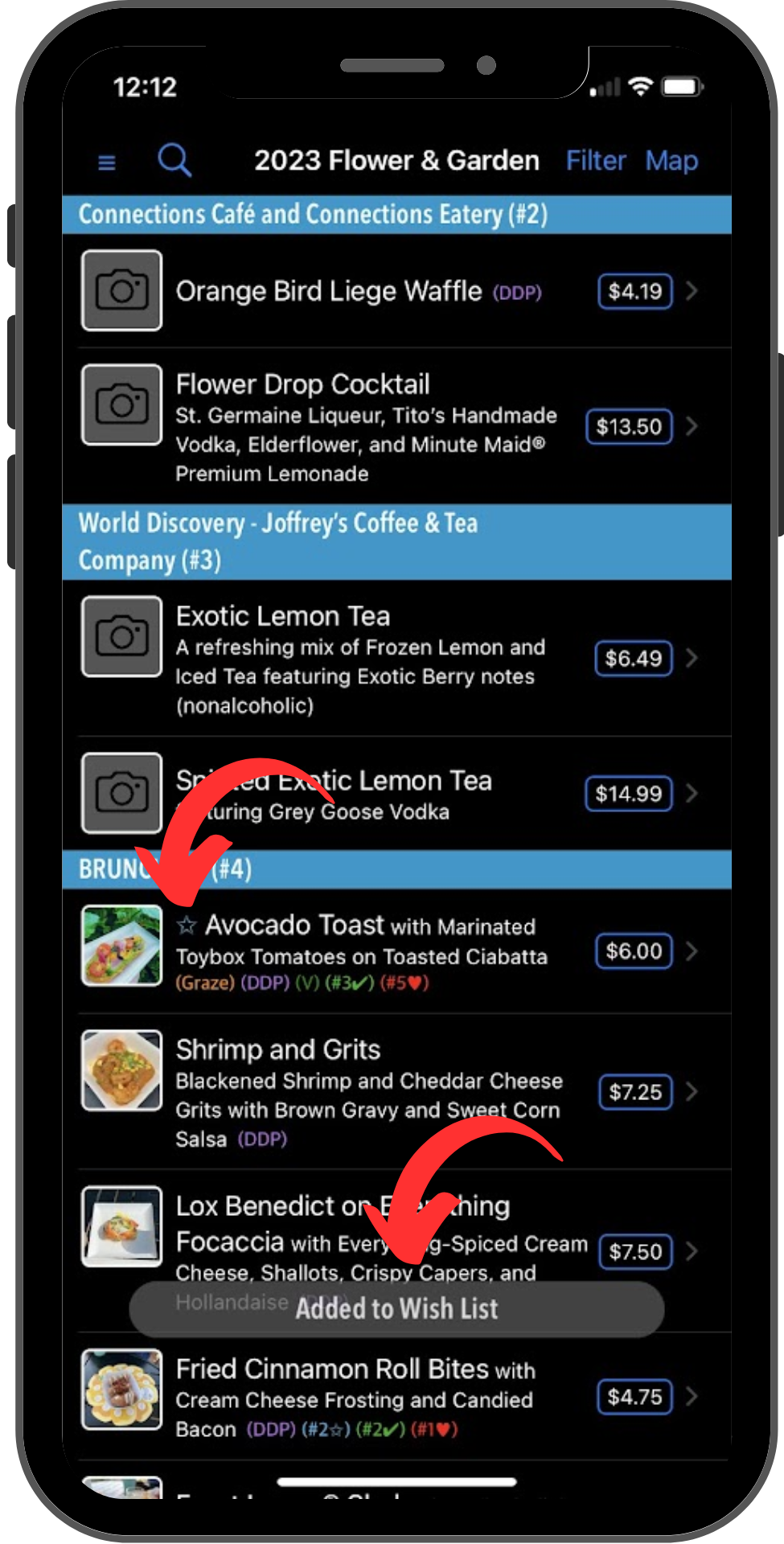Tap the Shrimp and Grits photo
784x1544 pixels.
(x=121, y=1070)
